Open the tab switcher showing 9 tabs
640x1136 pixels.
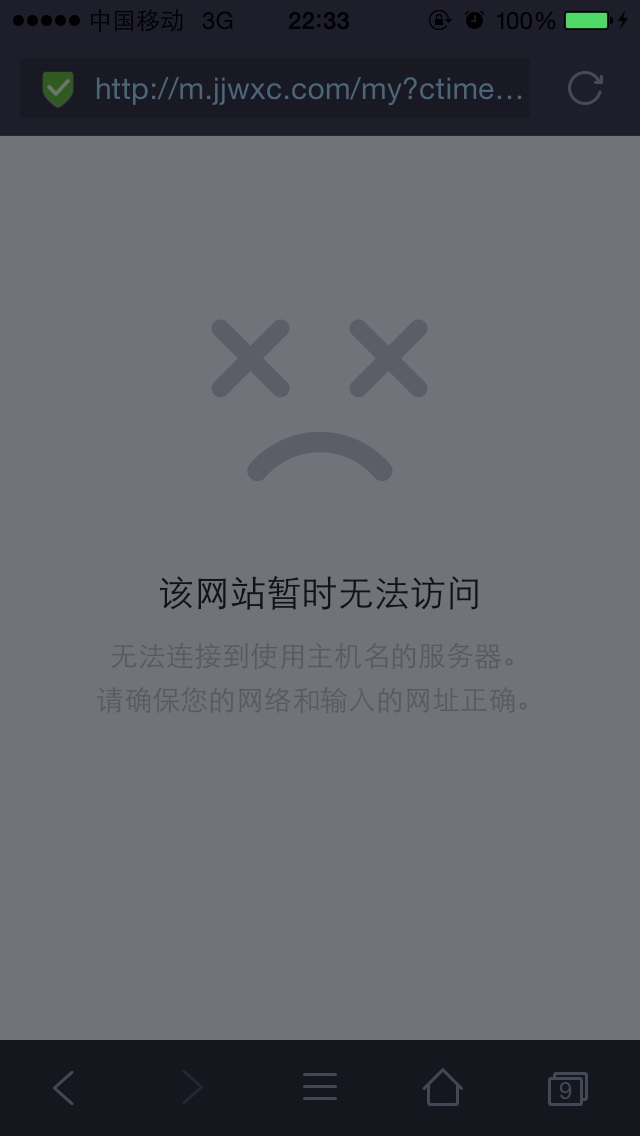[x=567, y=1089]
